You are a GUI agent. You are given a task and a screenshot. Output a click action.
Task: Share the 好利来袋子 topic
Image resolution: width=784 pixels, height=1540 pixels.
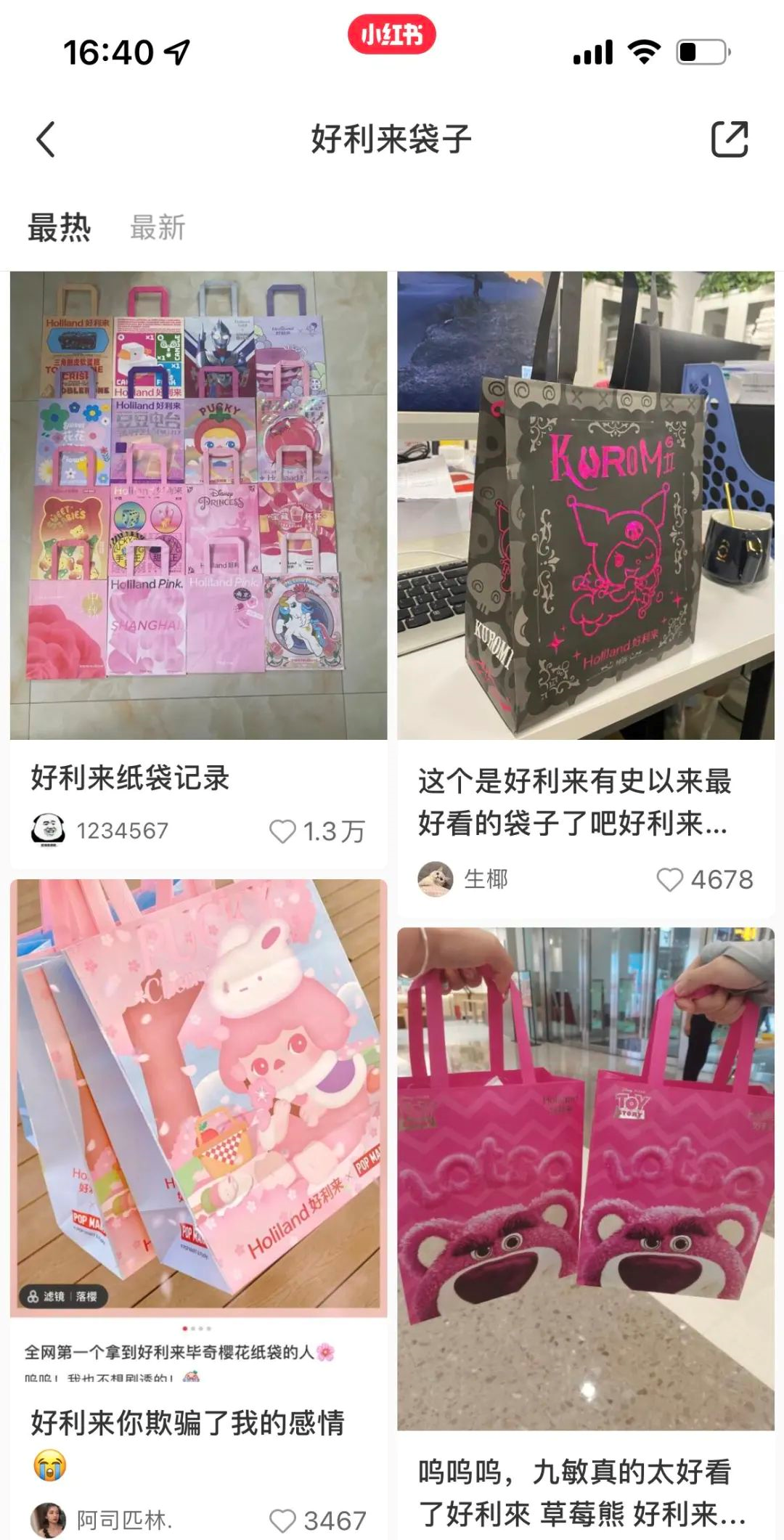729,139
